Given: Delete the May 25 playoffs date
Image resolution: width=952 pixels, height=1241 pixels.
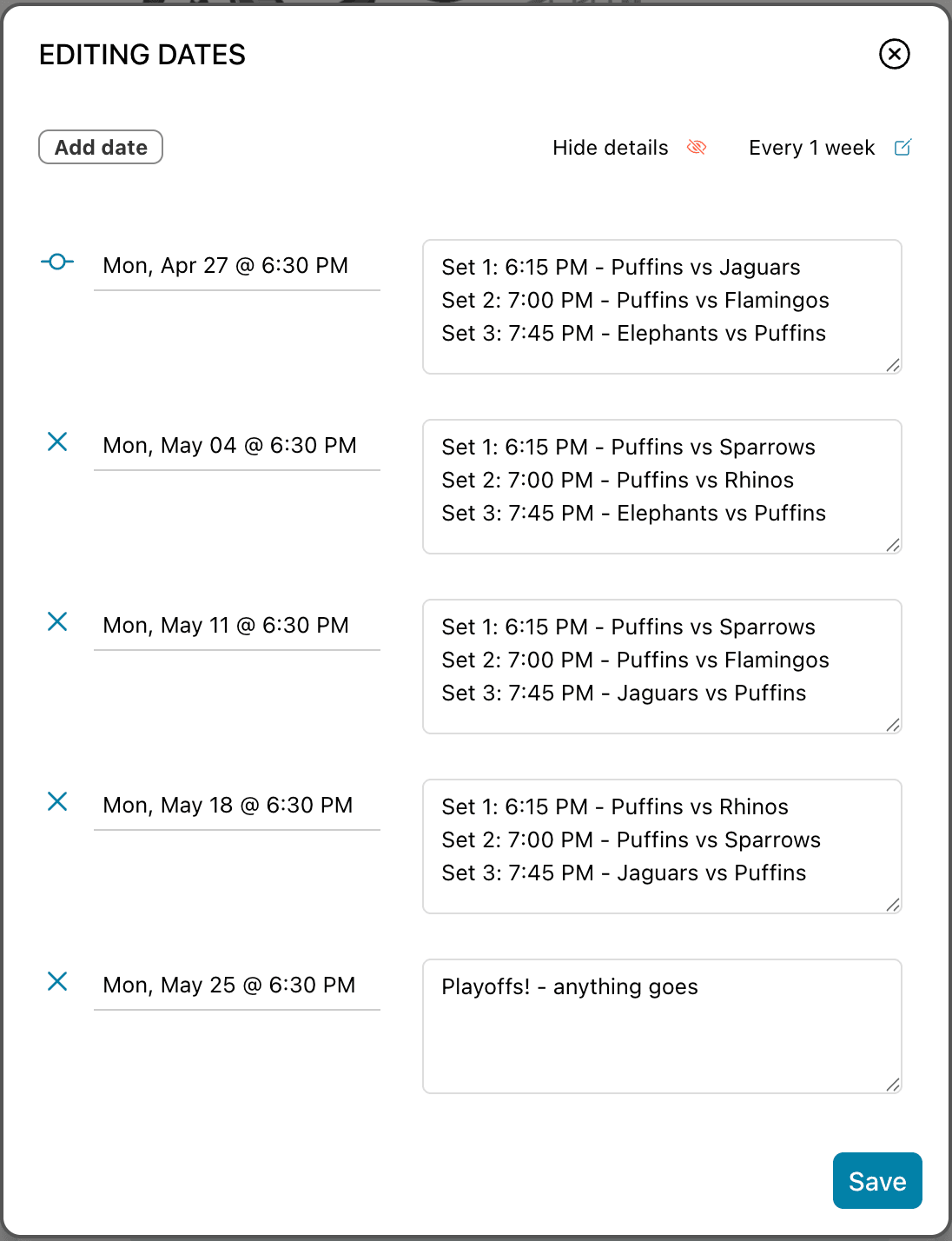Looking at the screenshot, I should click(x=56, y=982).
